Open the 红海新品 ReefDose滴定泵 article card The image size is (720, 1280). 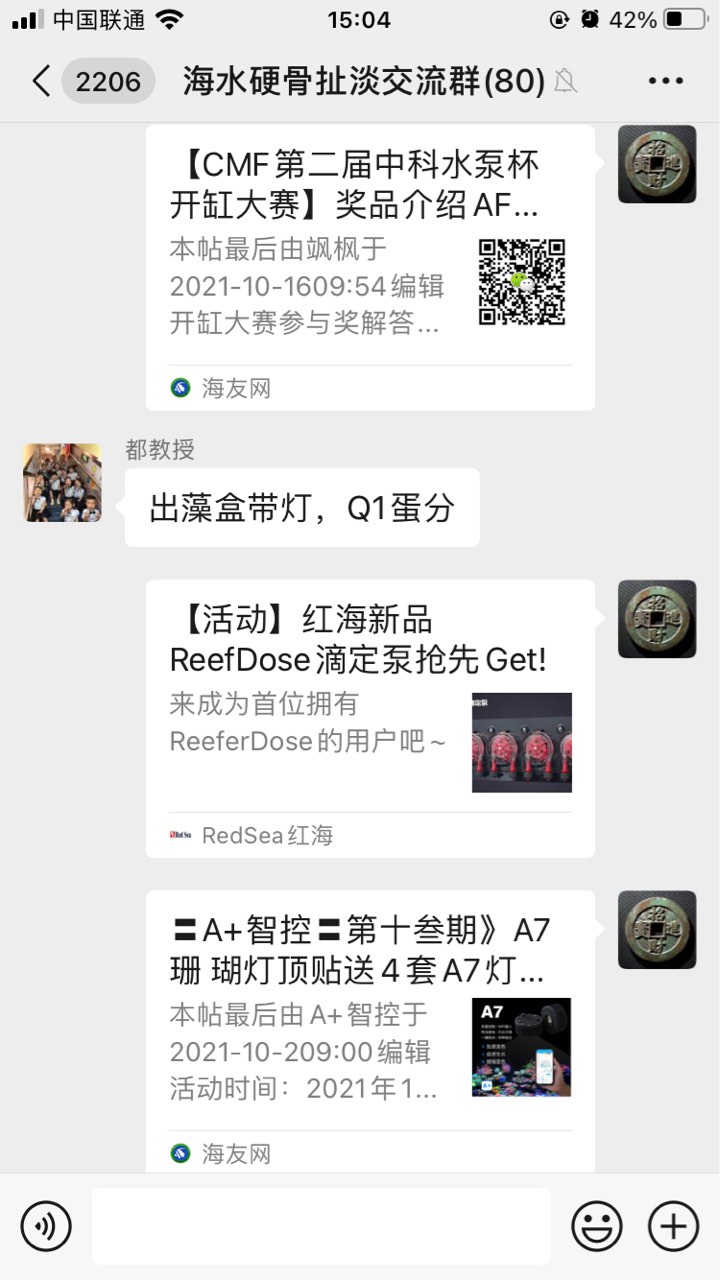pos(370,718)
